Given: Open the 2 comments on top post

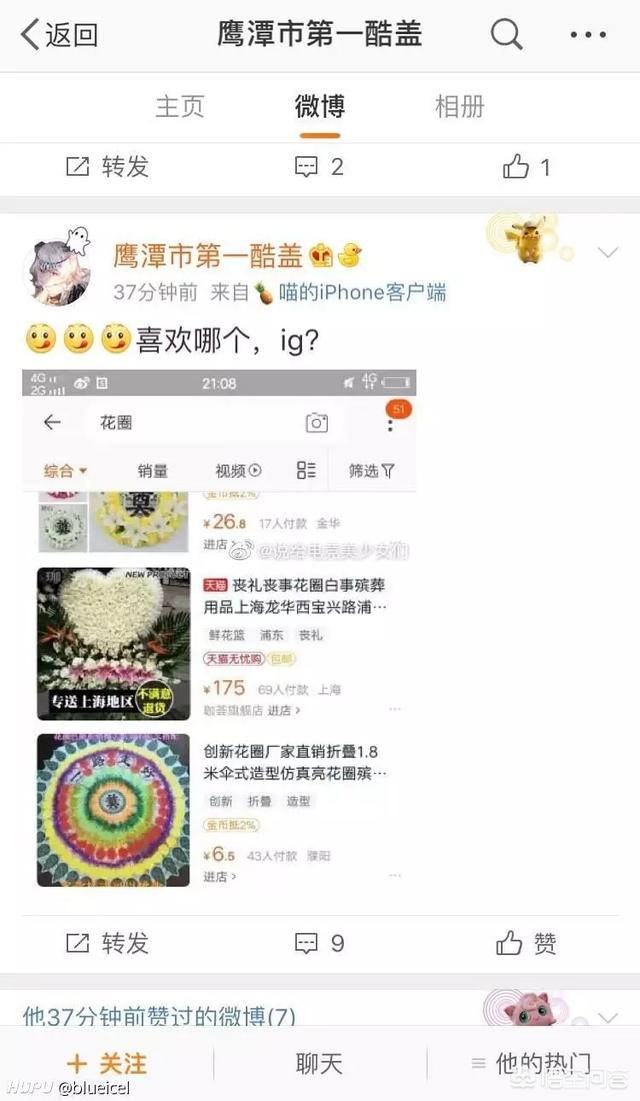Looking at the screenshot, I should pos(319,166).
